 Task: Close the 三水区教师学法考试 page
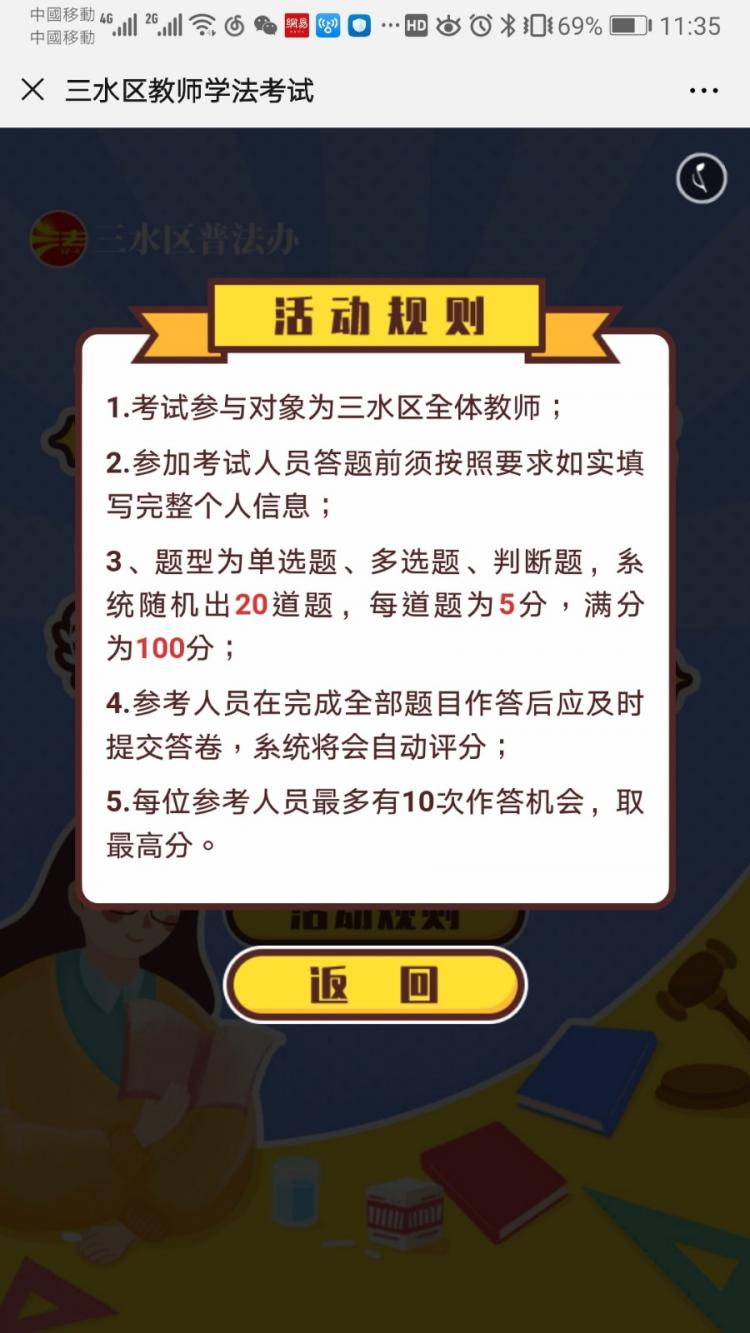click(x=33, y=90)
